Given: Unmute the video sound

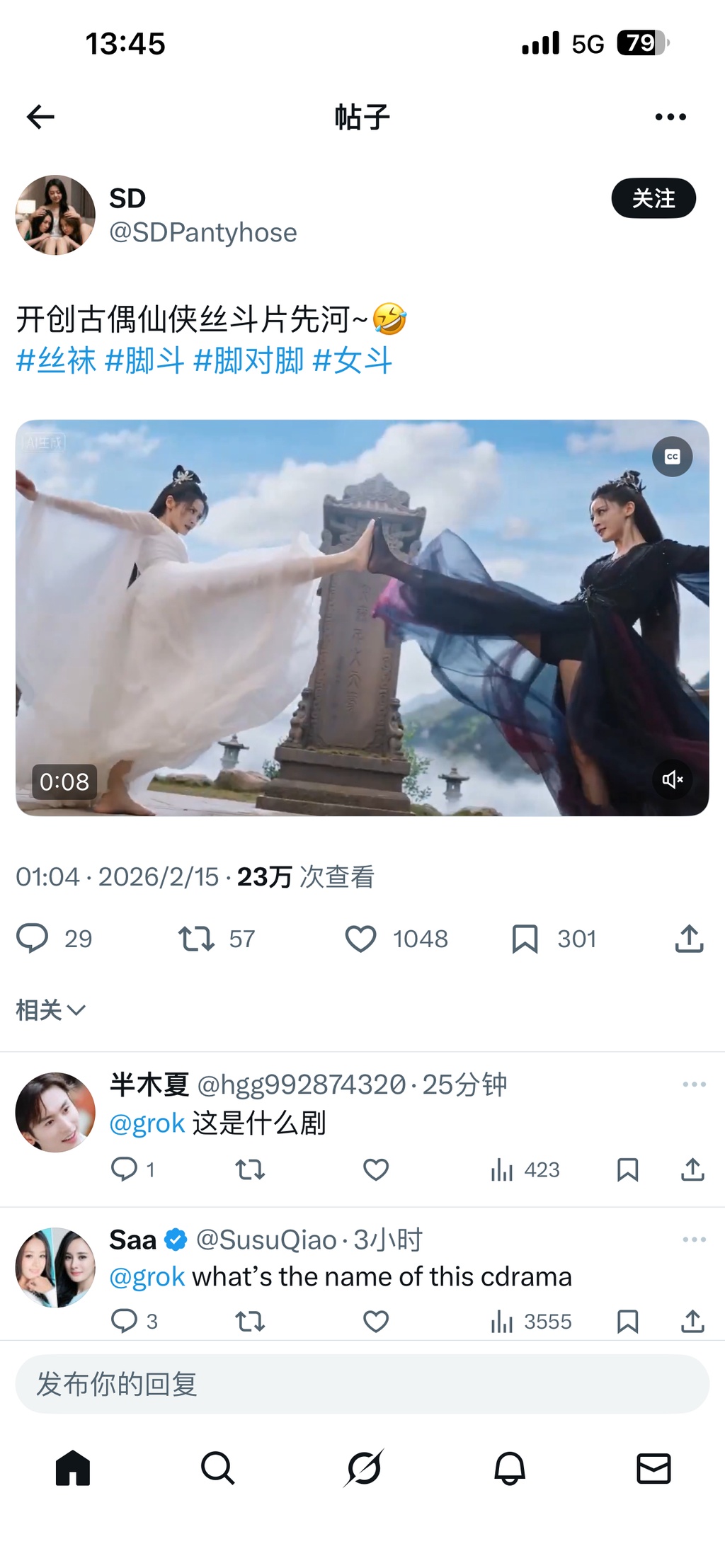Looking at the screenshot, I should pos(672,779).
